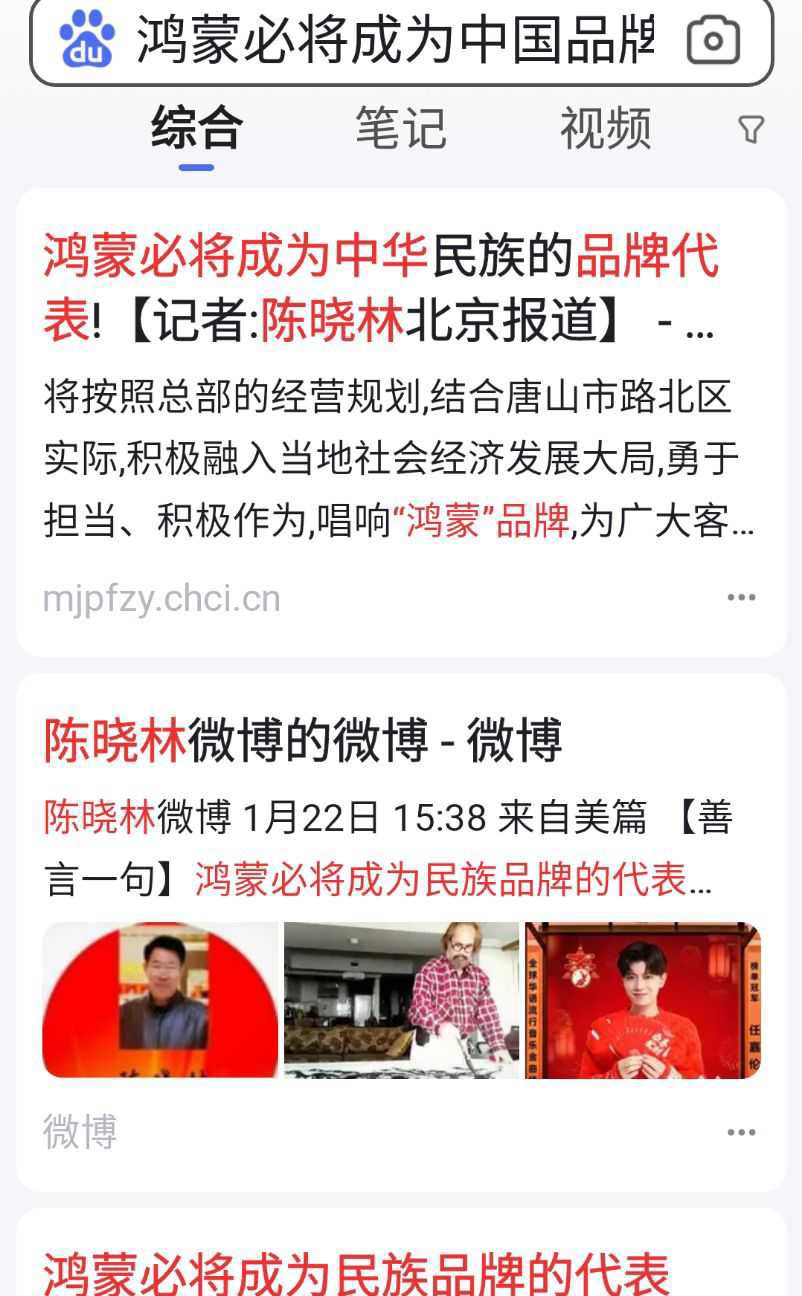The image size is (802, 1296).
Task: Open camera image search
Action: [713, 41]
